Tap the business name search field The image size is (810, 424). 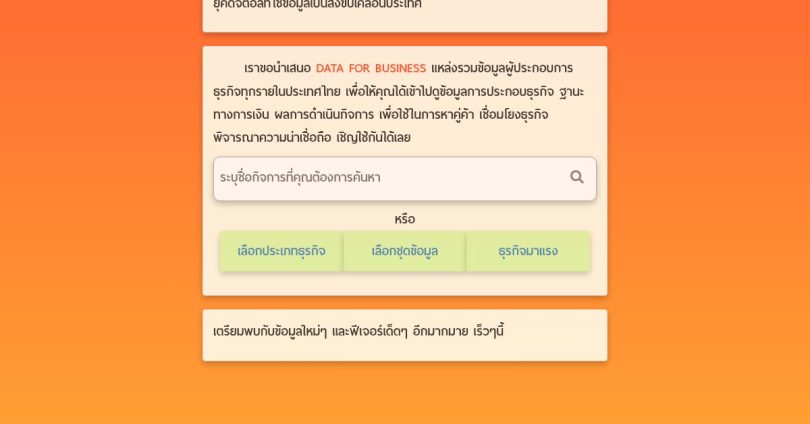[x=390, y=178]
